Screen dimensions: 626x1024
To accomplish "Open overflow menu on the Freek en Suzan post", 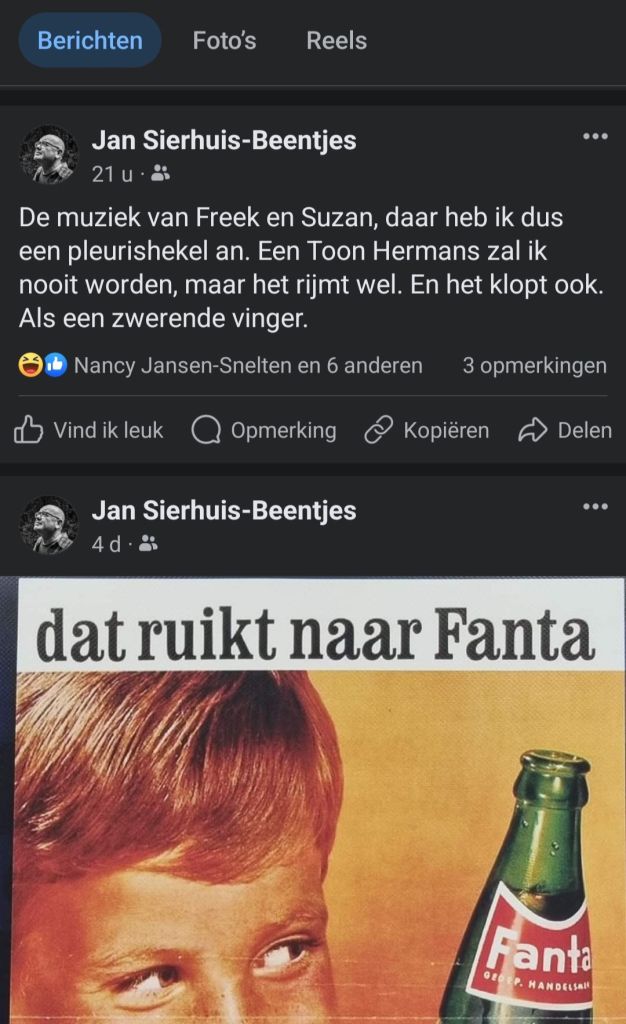I will coord(595,136).
